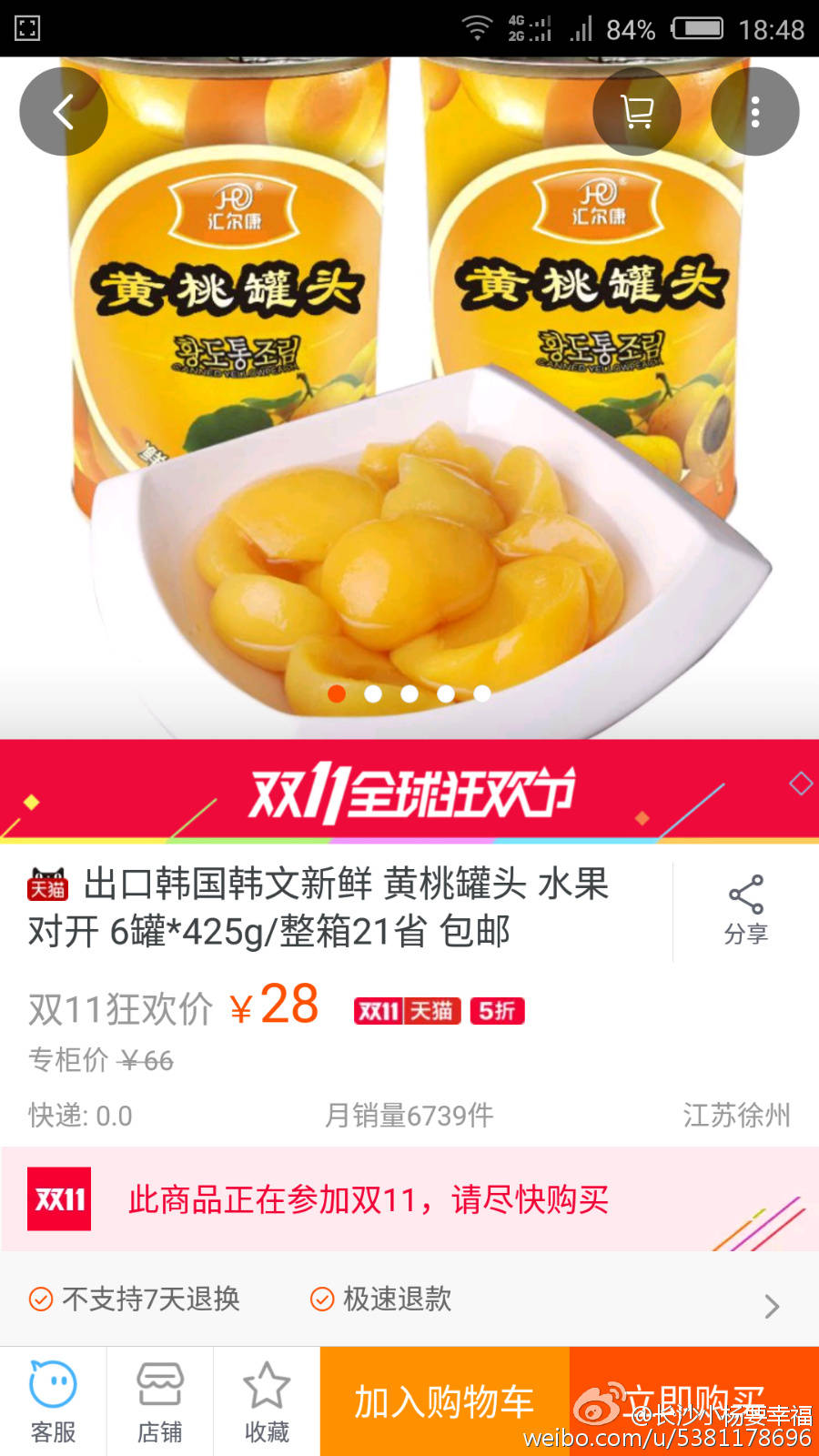
Task: Open the 双11全球狂欢节 banner
Action: click(x=409, y=791)
